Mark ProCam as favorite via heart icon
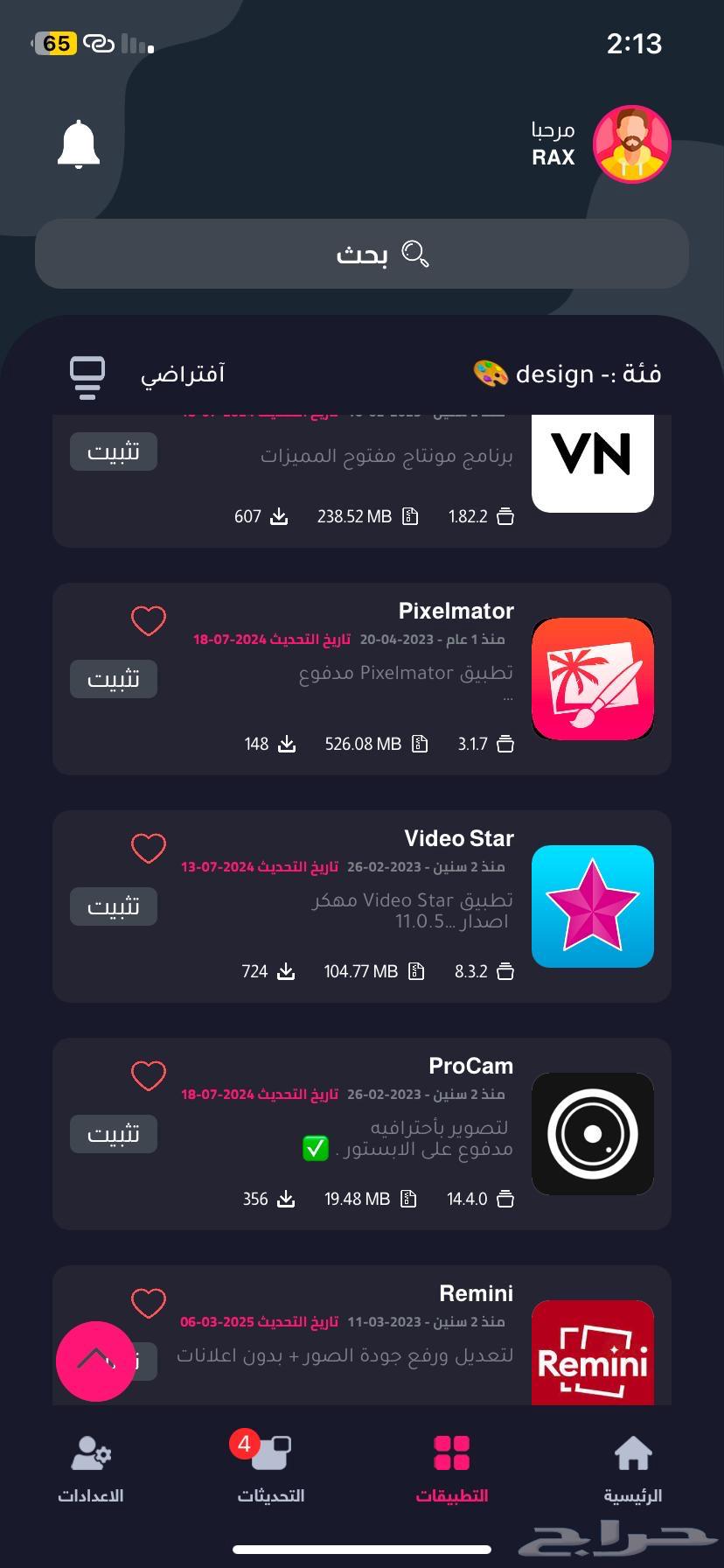 pos(149,1076)
